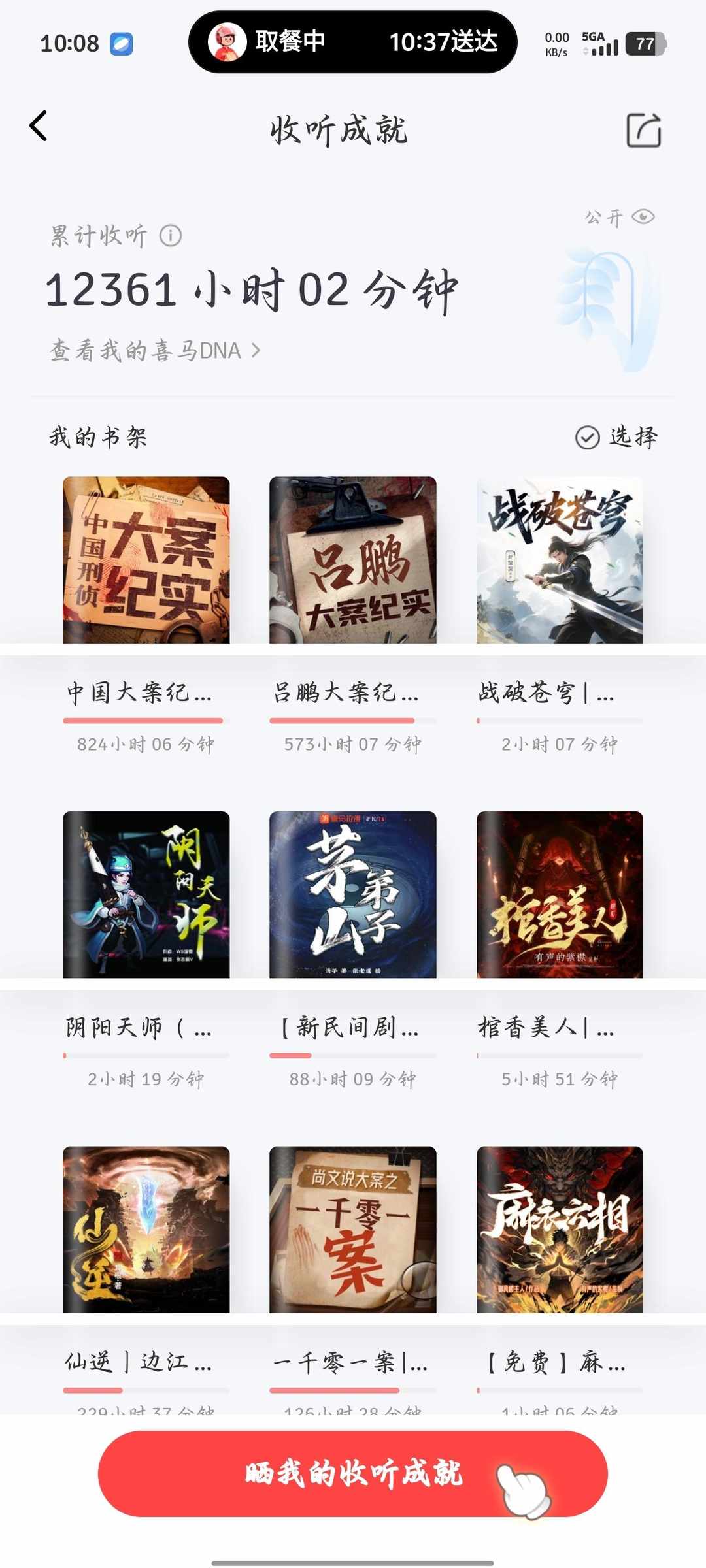Tap 选择 to select bookshelf items
706x1568 pixels.
point(616,437)
